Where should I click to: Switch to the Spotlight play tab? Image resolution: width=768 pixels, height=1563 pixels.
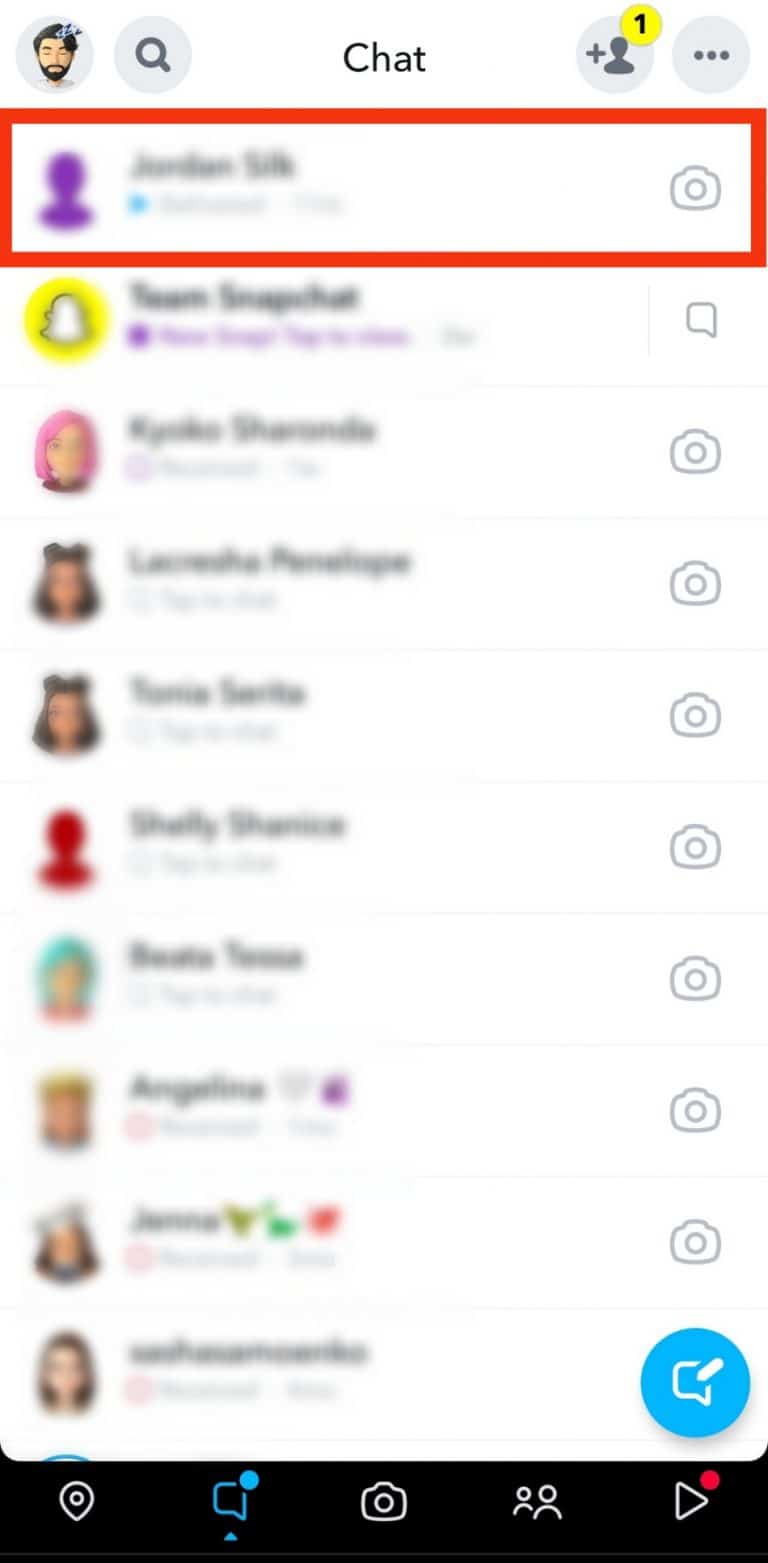[690, 1501]
